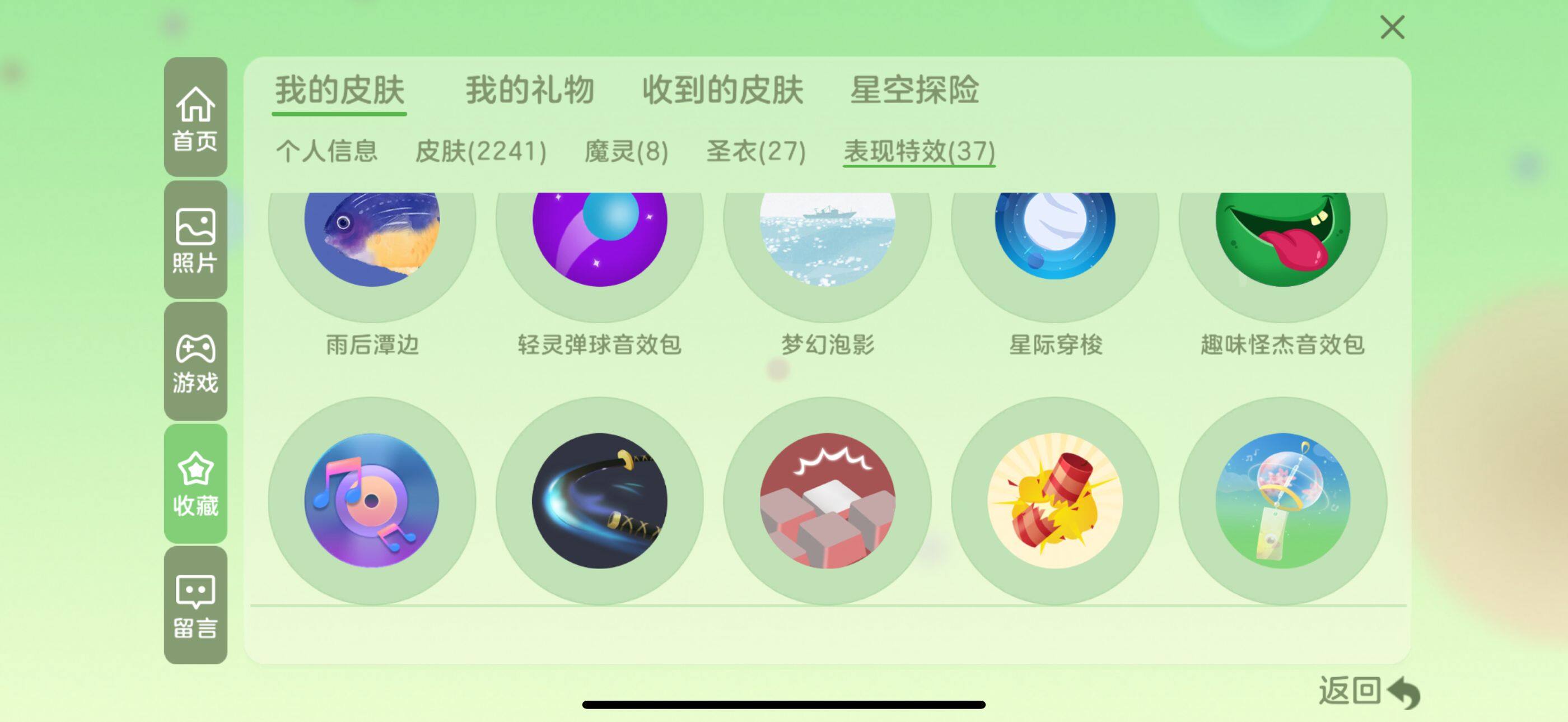Open the 轻灵弹球音效包 item
1568x722 pixels.
[x=600, y=244]
